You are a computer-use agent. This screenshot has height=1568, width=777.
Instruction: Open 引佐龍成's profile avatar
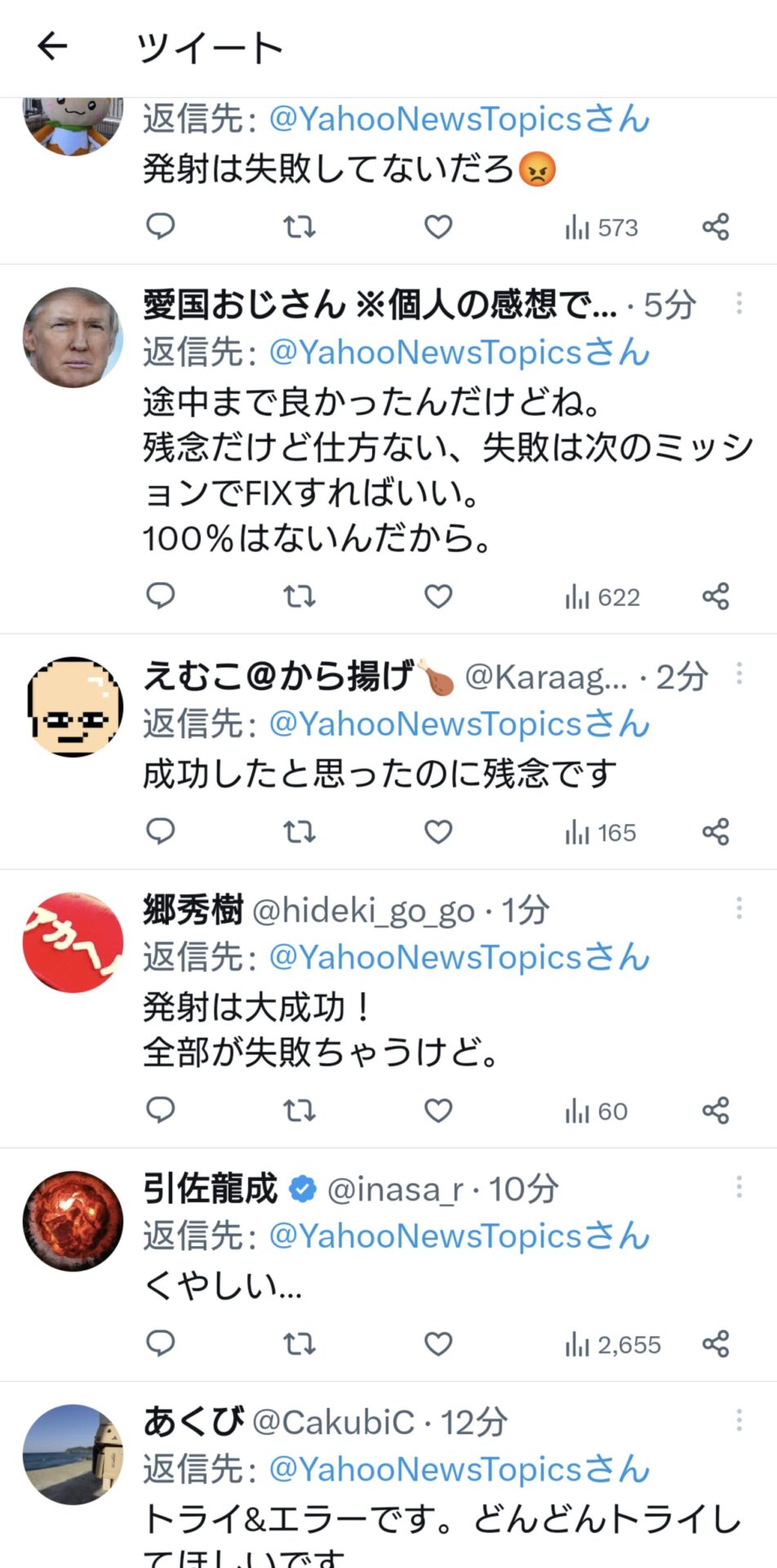[73, 1221]
